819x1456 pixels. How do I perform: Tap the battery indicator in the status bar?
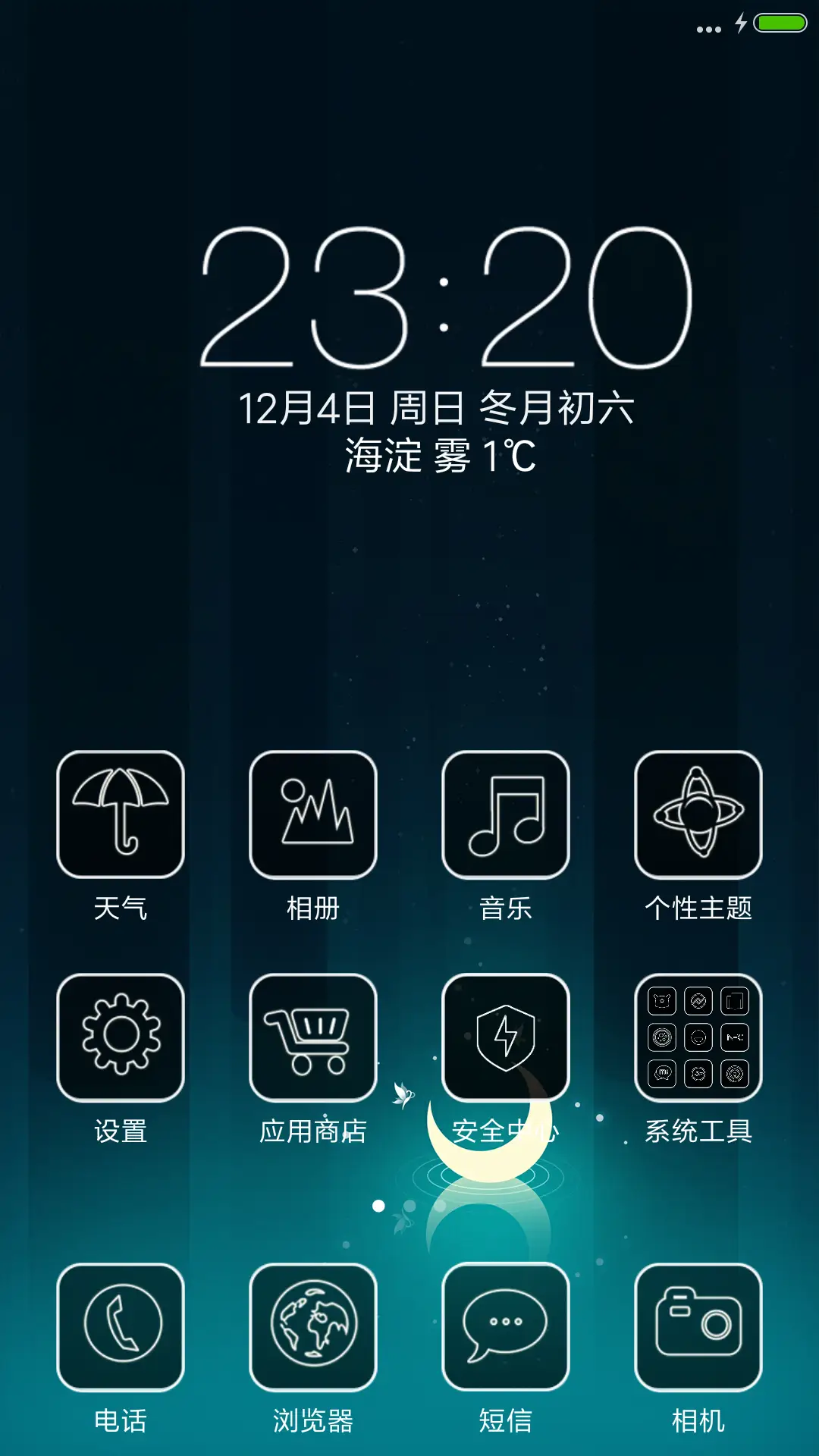[780, 23]
